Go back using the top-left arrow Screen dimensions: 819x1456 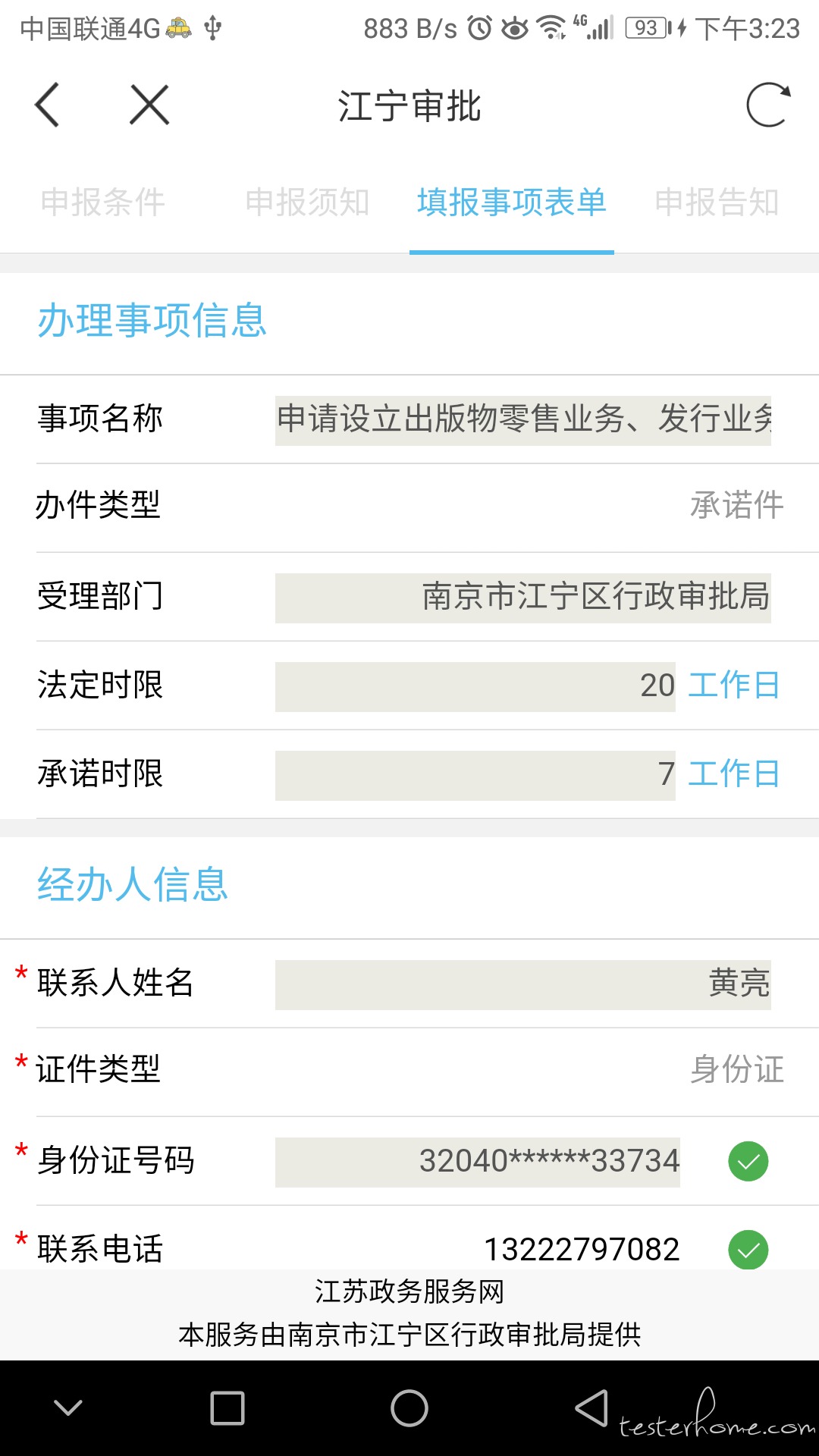tap(47, 105)
